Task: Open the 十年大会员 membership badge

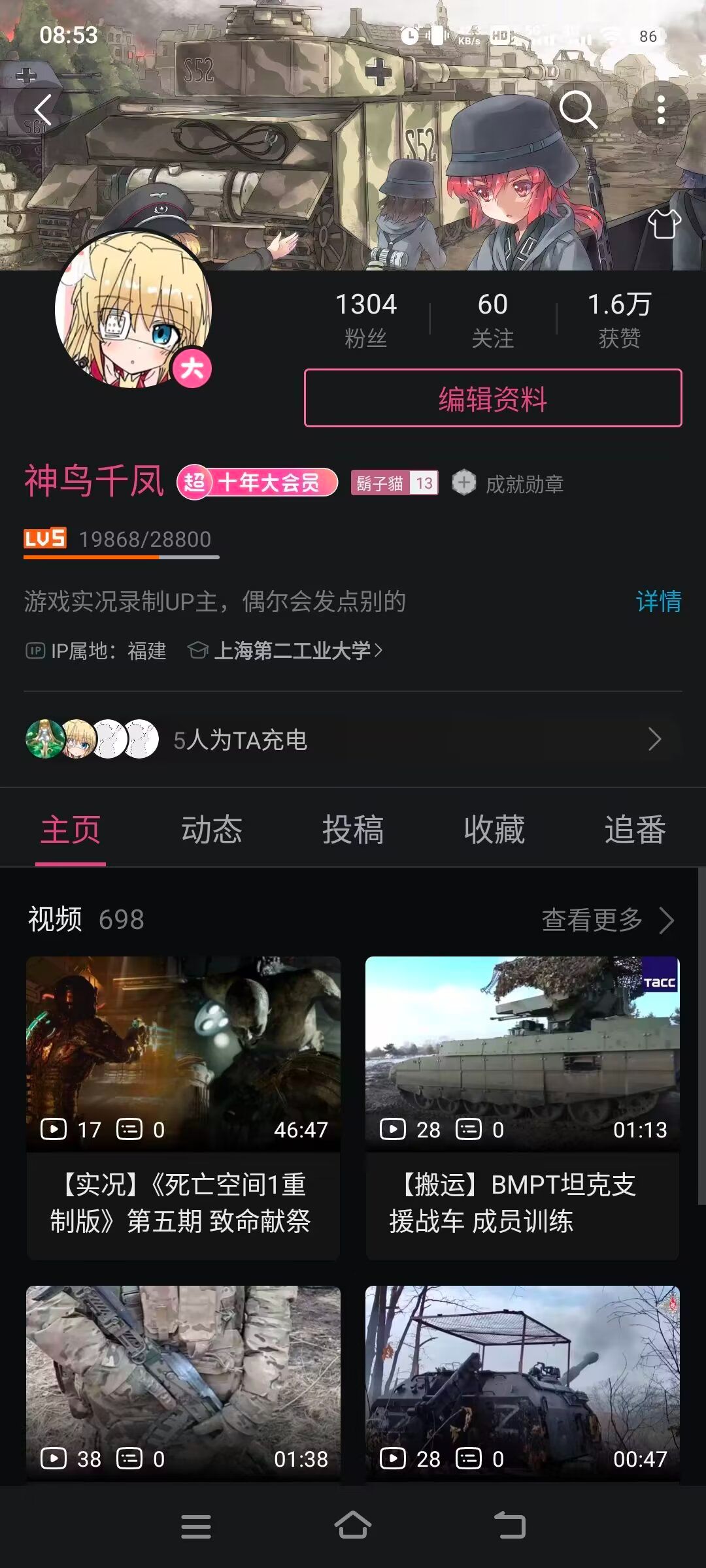Action: 258,483
